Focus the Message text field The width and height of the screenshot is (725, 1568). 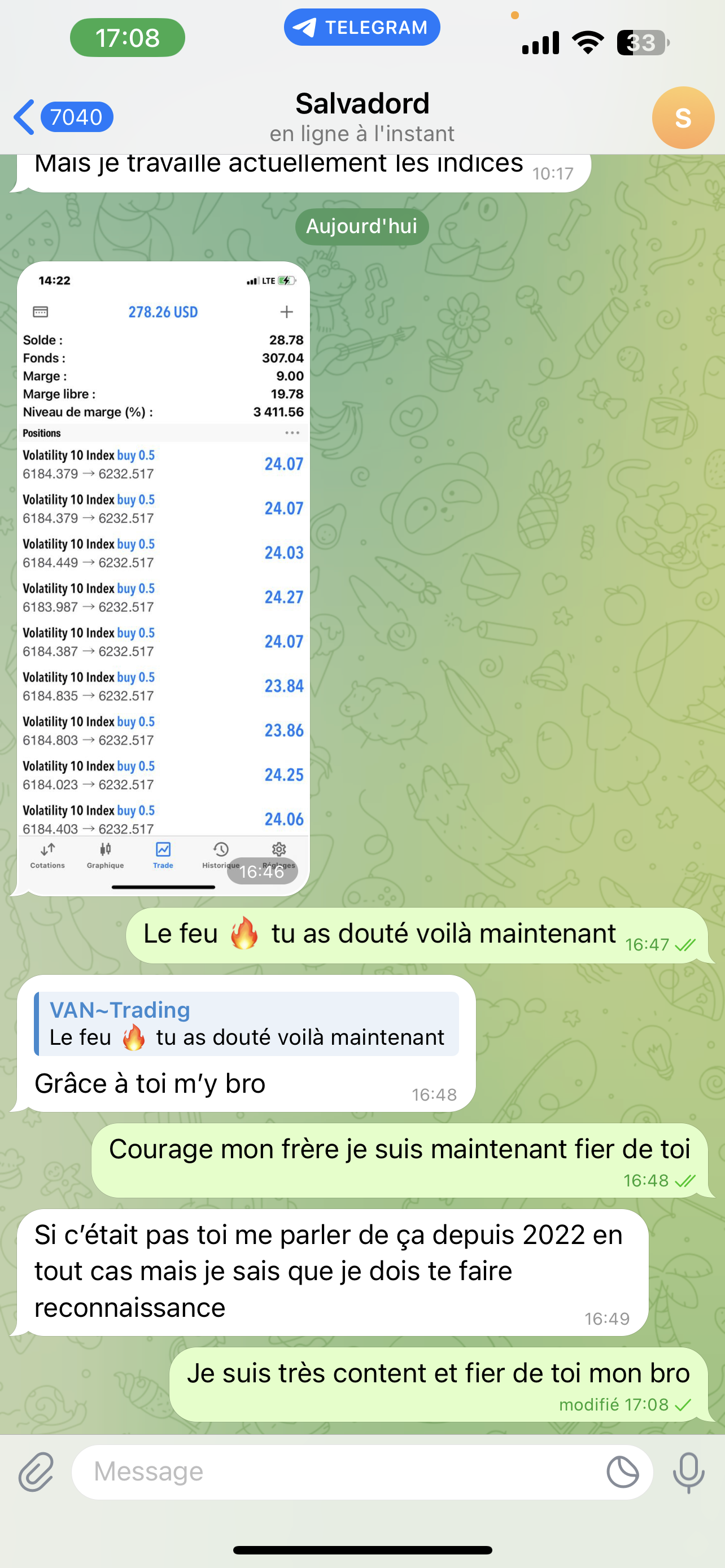point(341,1472)
